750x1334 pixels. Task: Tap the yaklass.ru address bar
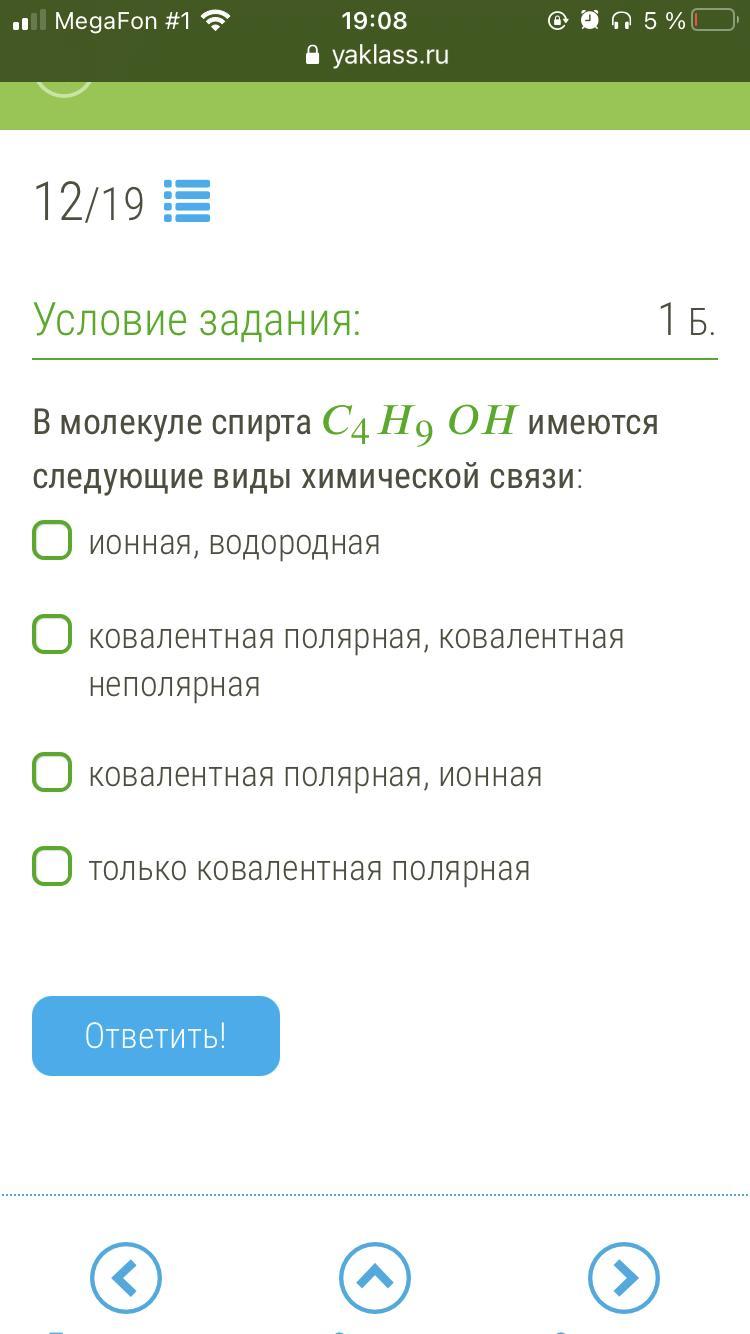(376, 56)
